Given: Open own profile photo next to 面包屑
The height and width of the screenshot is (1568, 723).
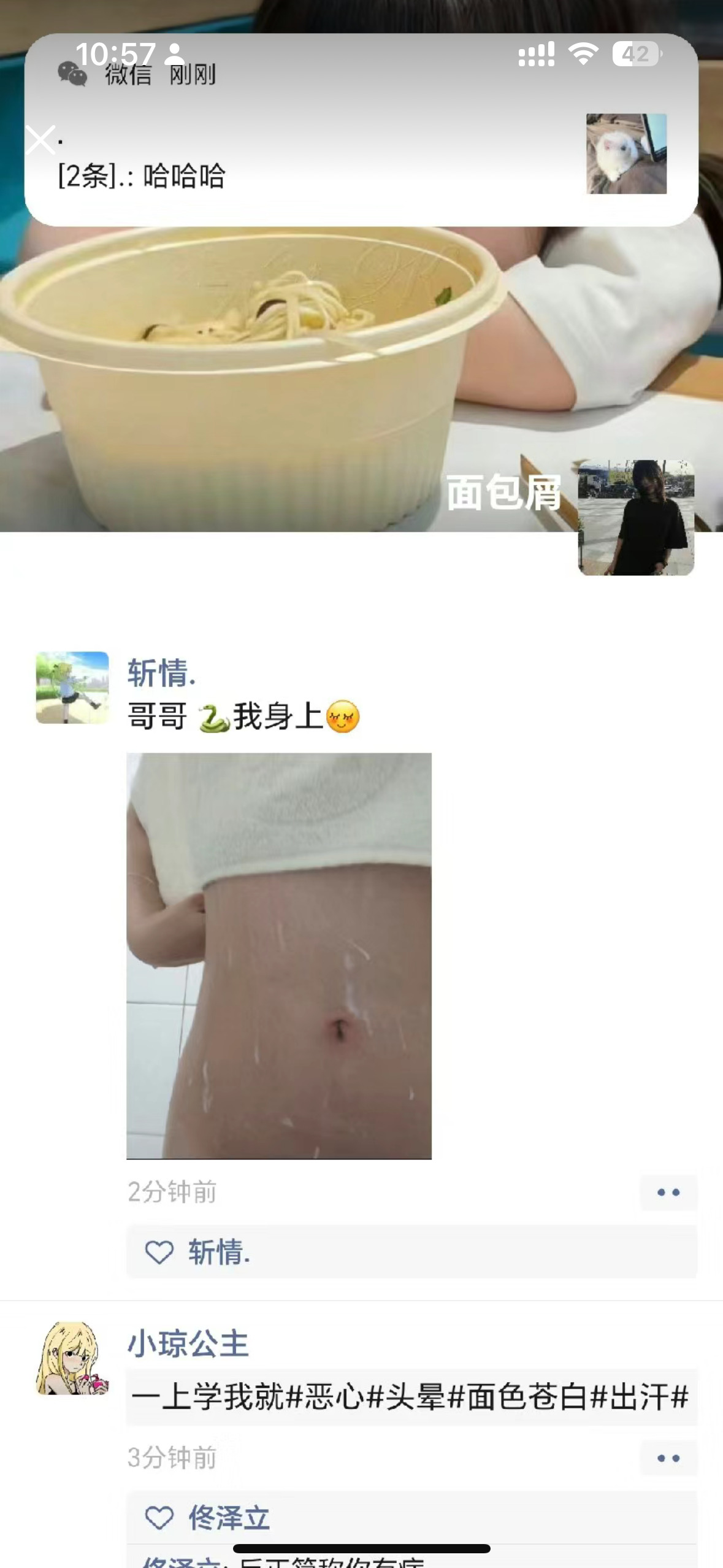Looking at the screenshot, I should tap(636, 518).
